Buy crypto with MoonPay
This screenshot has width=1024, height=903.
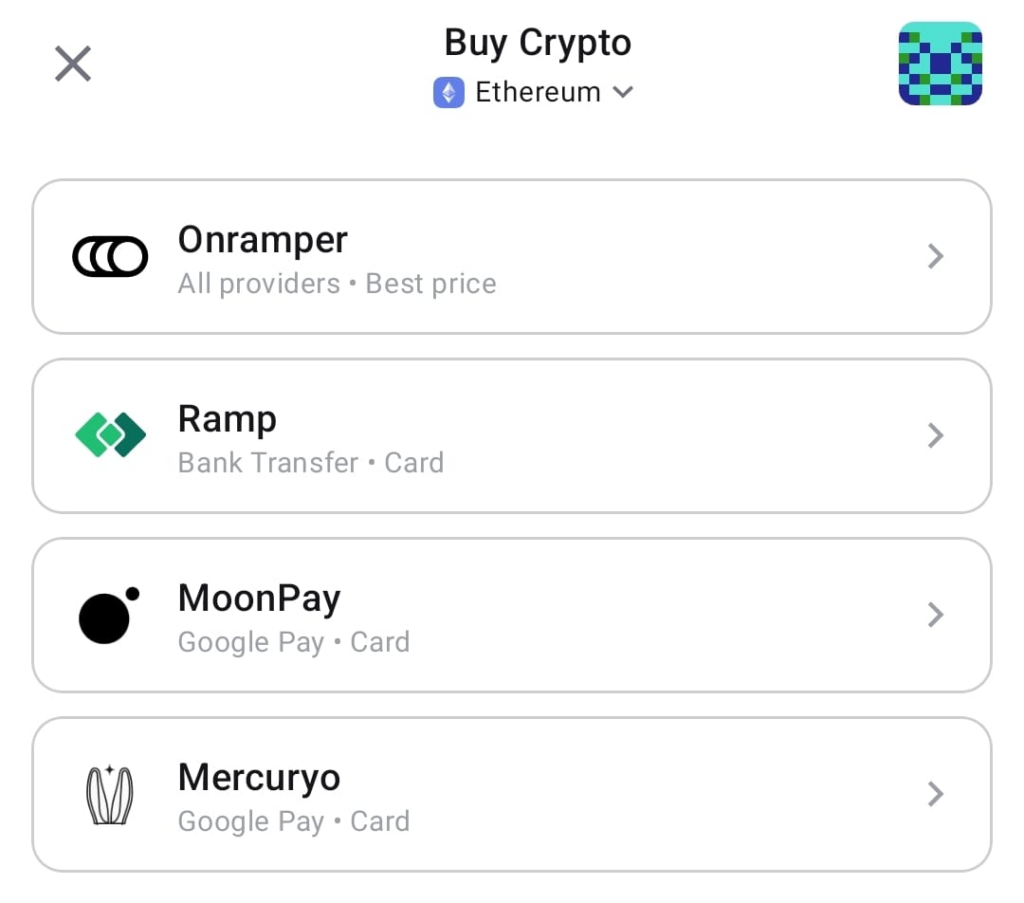pos(511,615)
